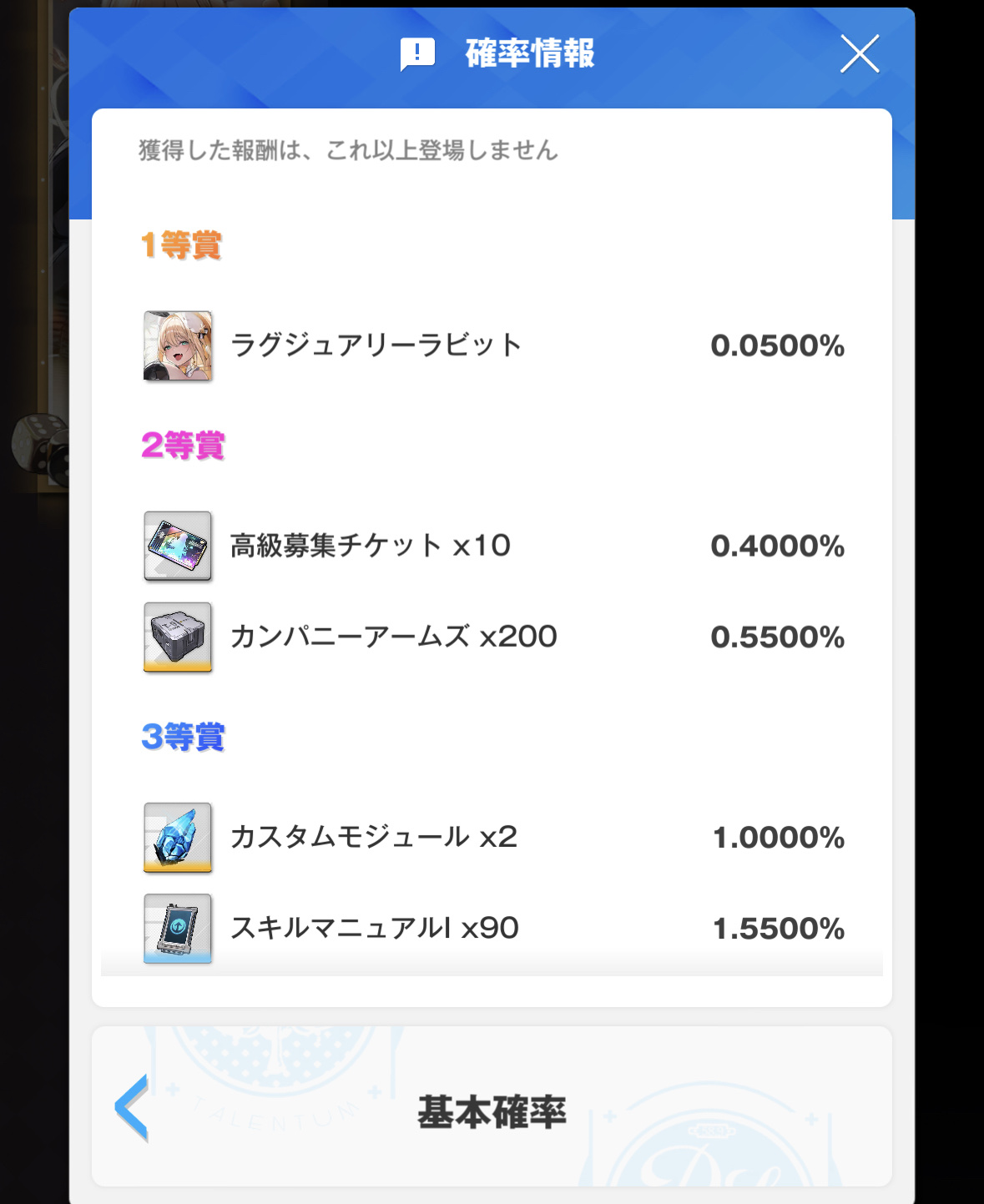Viewport: 984px width, 1204px height.
Task: Open the 高級募集チケット x10 item icon
Action: coord(178,547)
